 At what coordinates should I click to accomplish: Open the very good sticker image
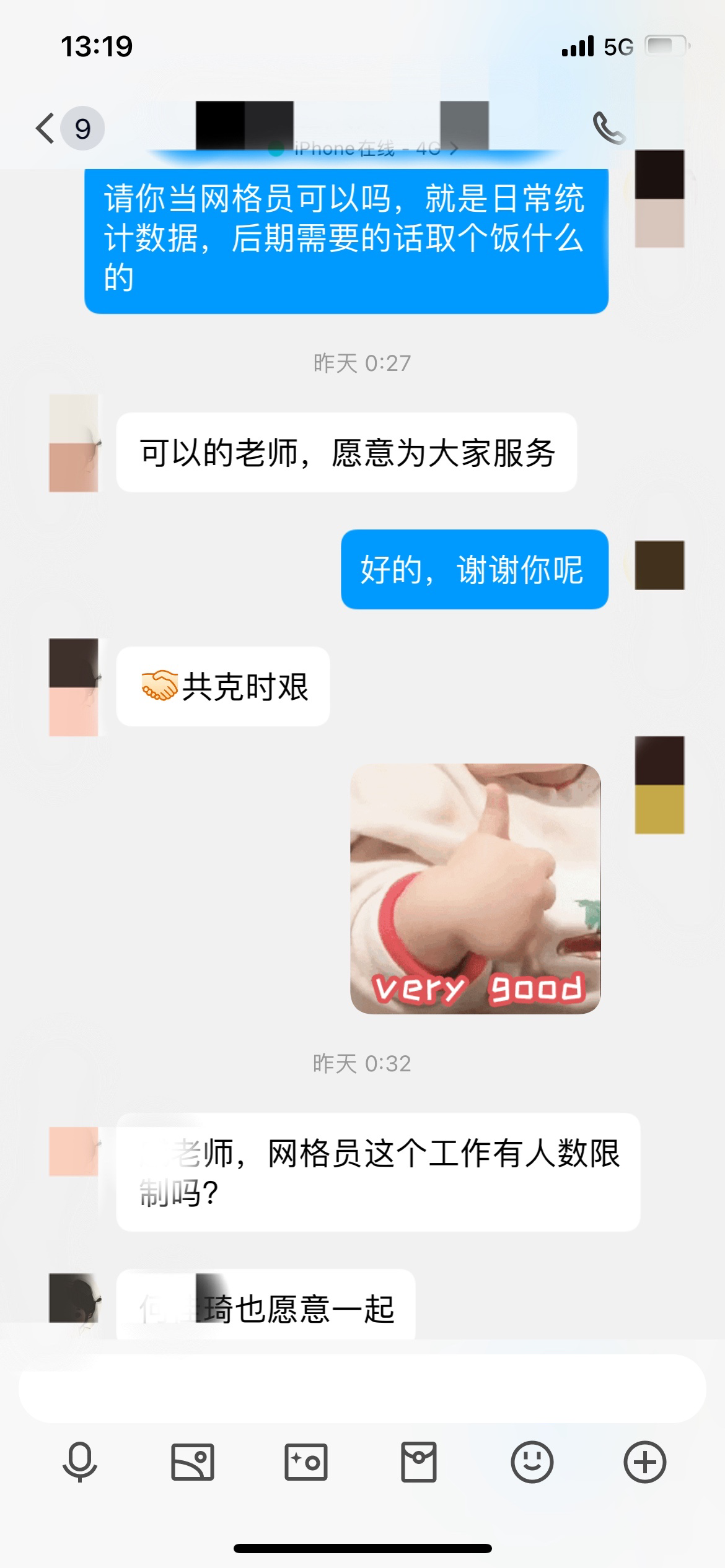pyautogui.click(x=475, y=889)
